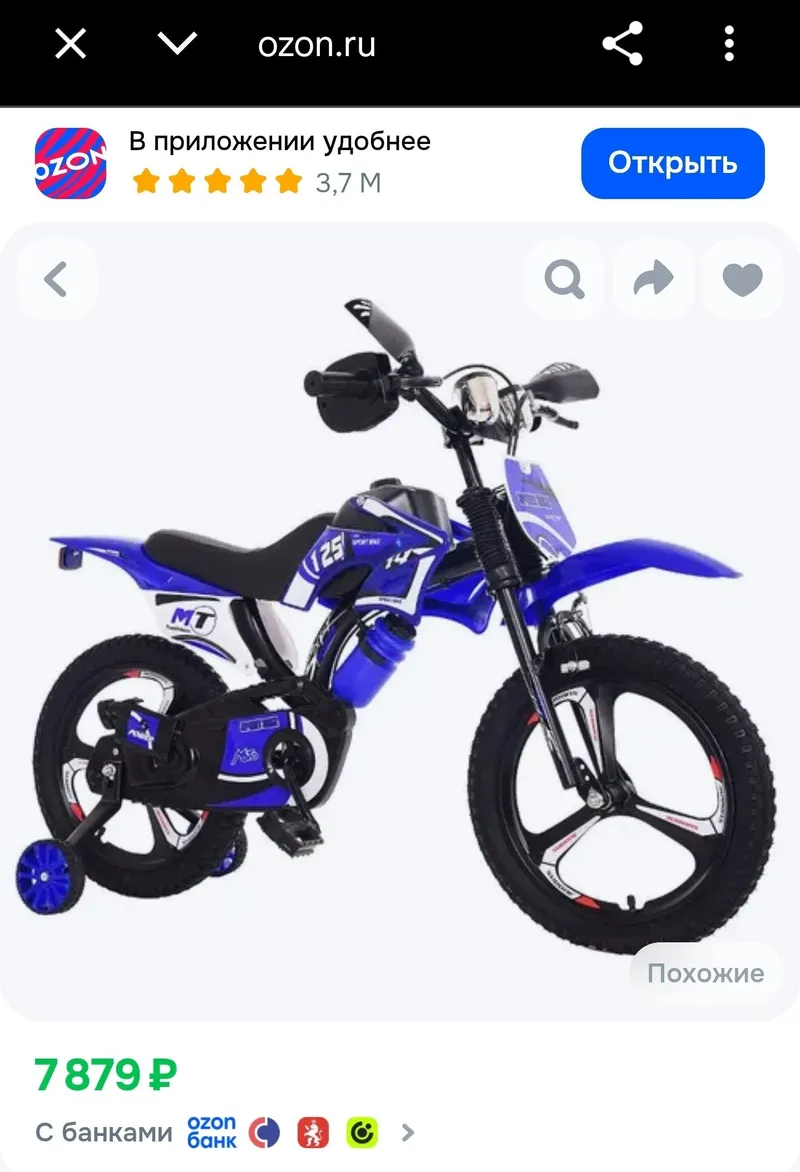Add the bike to favorites
The image size is (800, 1172).
tap(742, 280)
